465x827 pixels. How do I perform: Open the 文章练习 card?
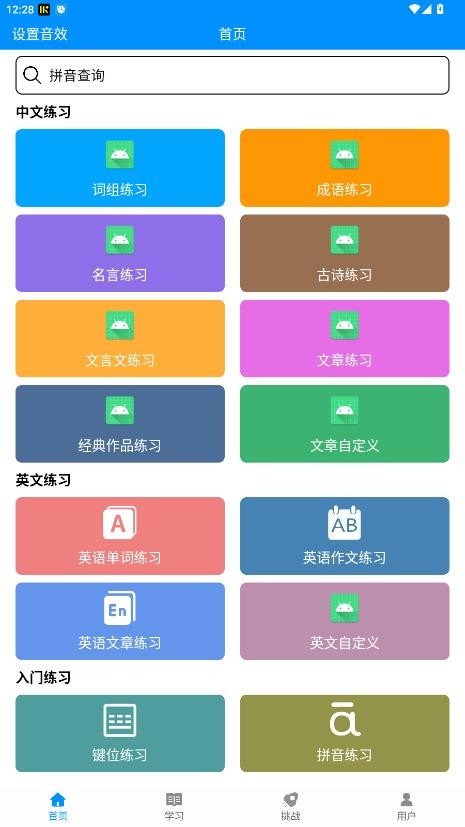tap(345, 339)
